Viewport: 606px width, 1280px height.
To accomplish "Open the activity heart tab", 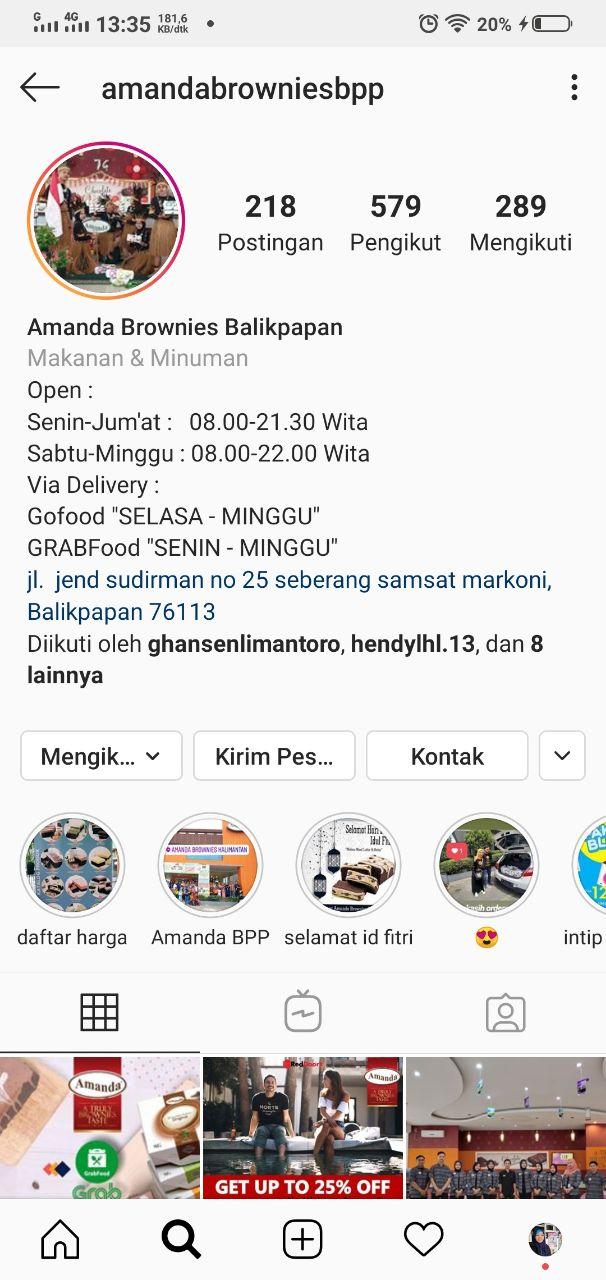I will tap(423, 1240).
